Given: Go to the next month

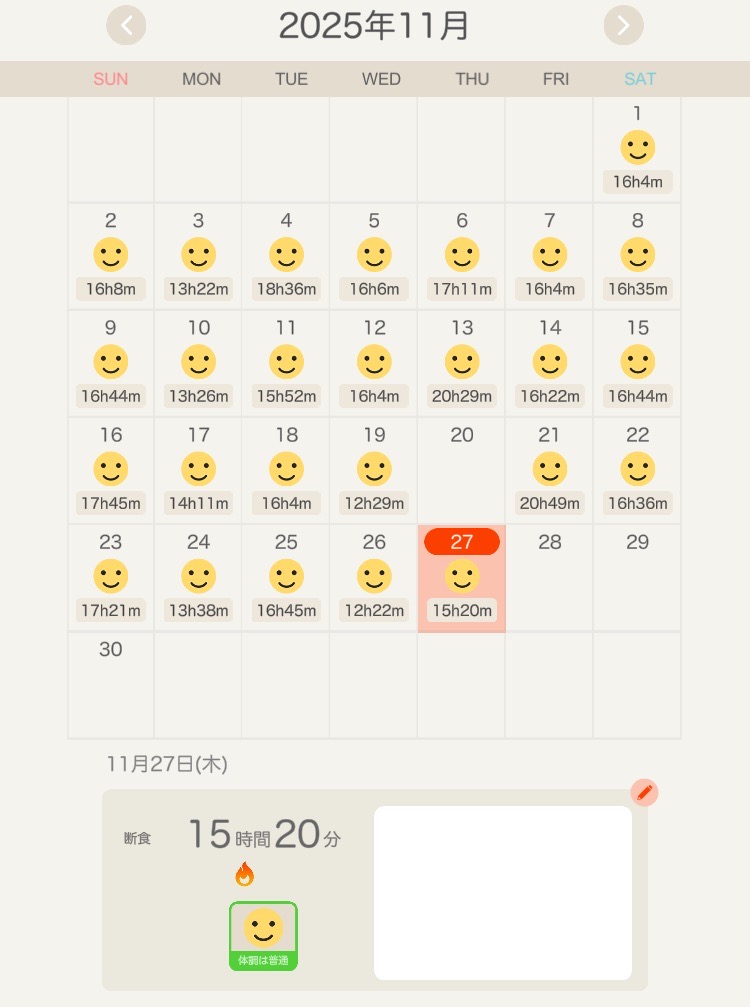Looking at the screenshot, I should point(623,26).
